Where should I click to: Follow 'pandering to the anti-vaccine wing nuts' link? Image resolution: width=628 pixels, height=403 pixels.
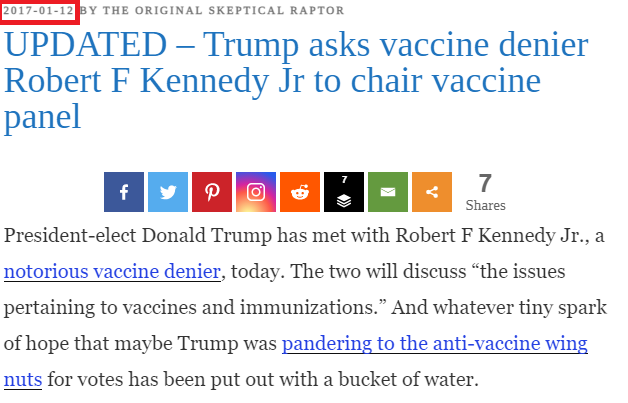click(434, 345)
